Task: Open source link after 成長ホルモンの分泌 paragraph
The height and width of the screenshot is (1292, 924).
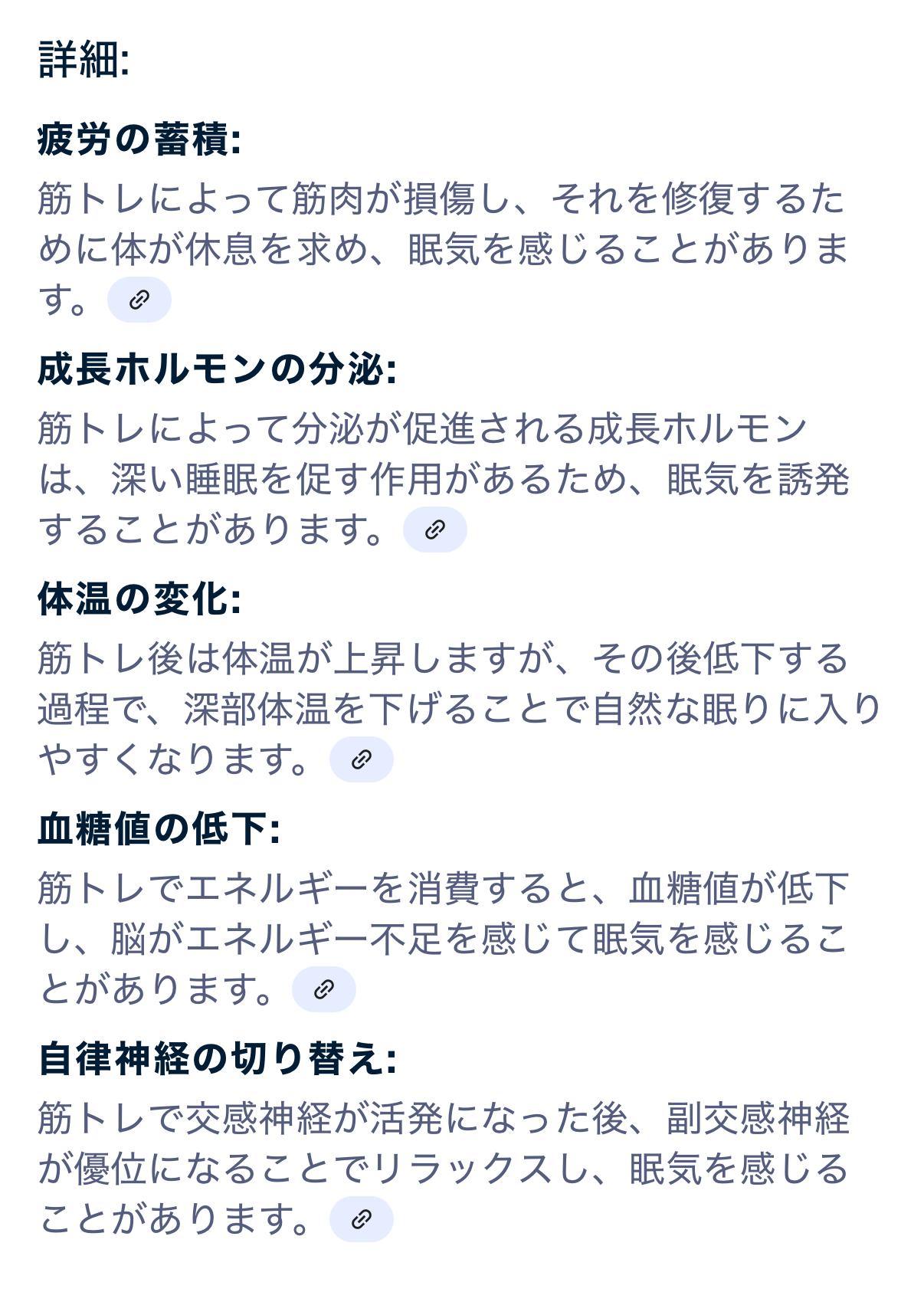Action: point(434,530)
